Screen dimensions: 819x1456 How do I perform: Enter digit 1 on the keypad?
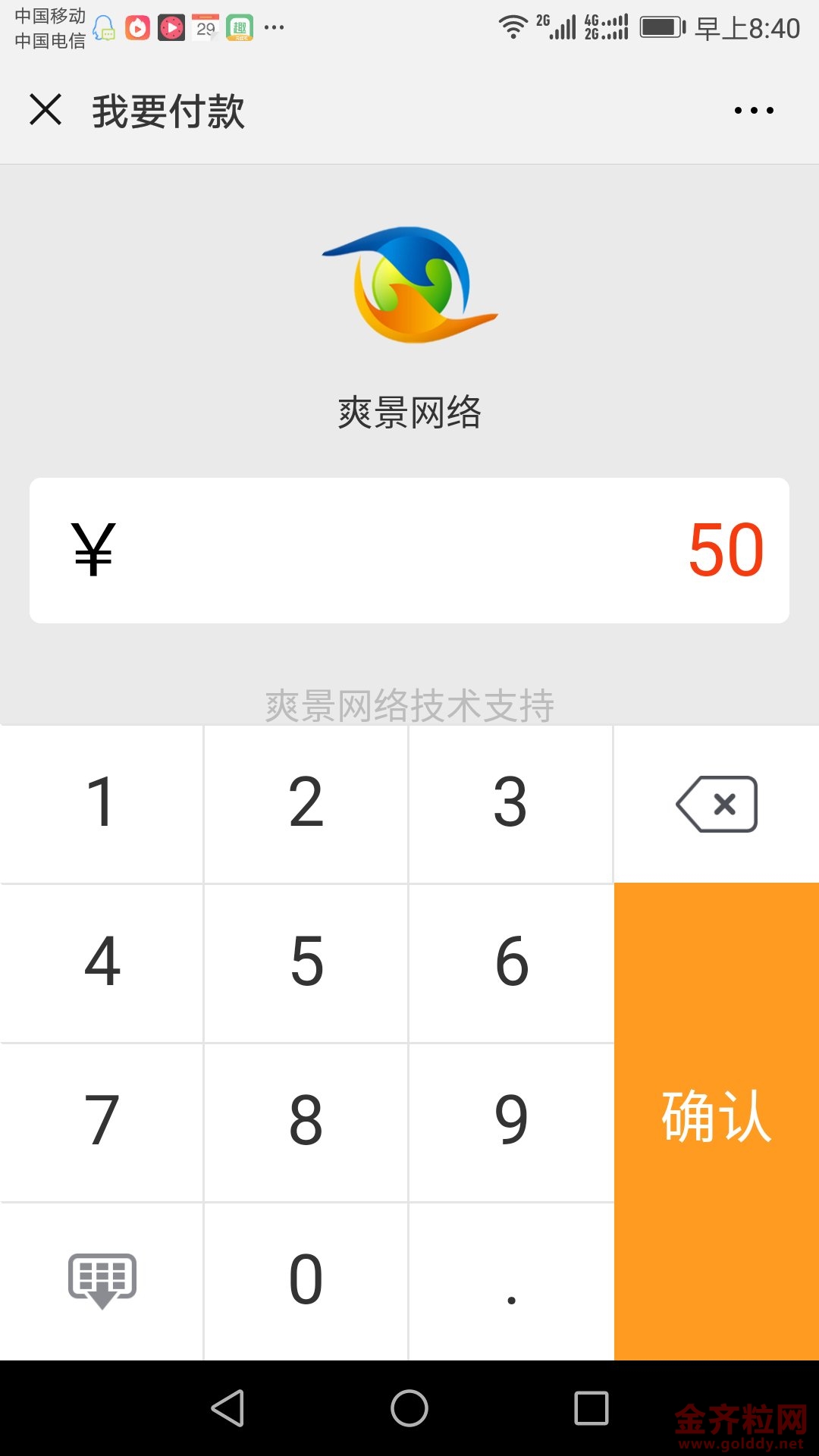click(x=102, y=804)
